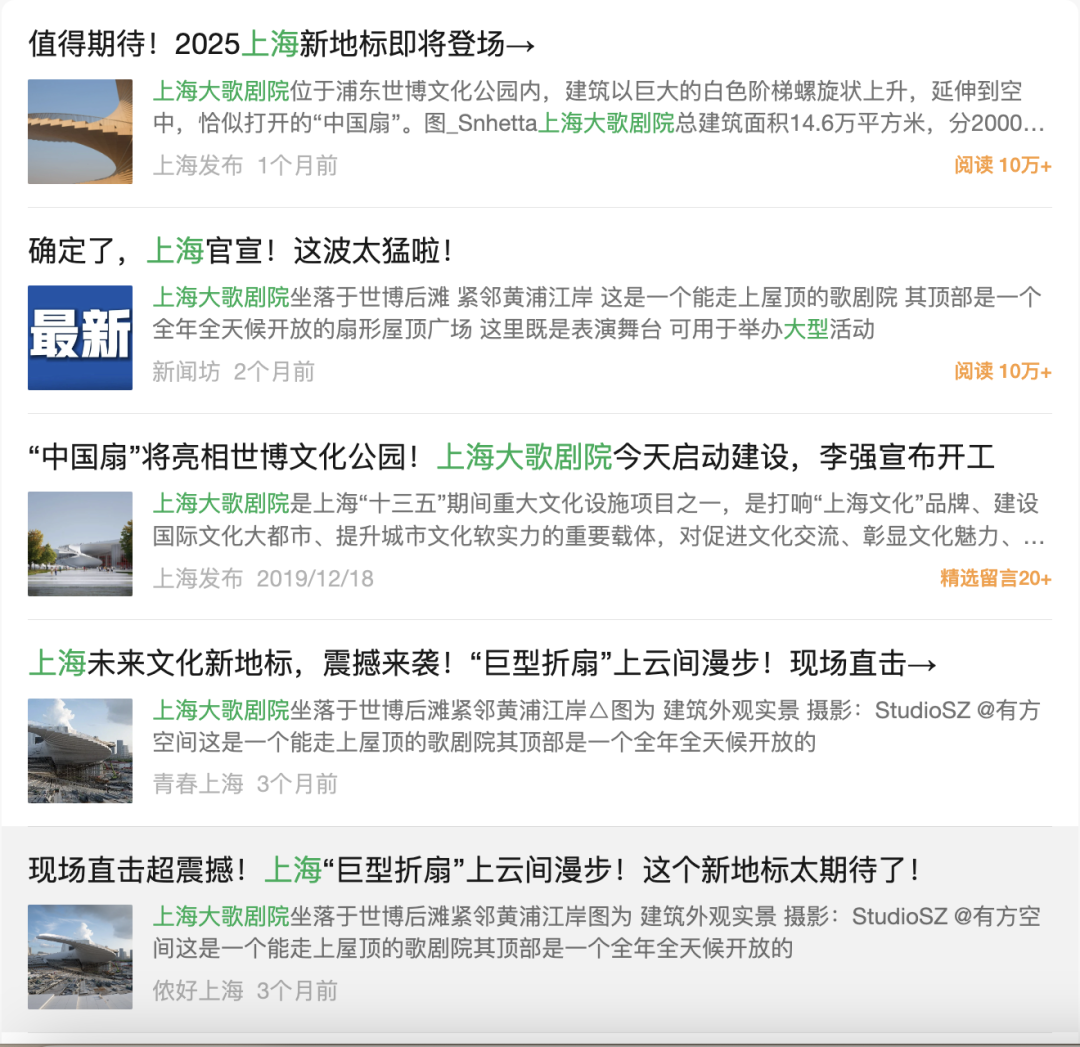Open the 2019/12/18 article about “中国扇”将亮相世博文化公园
This screenshot has width=1080, height=1047.
point(510,458)
